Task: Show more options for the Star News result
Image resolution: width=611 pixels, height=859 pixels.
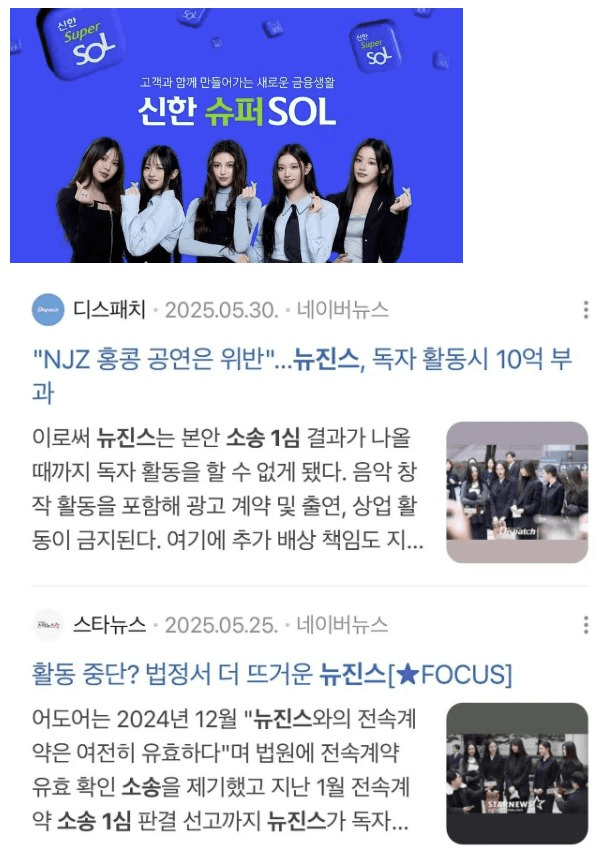Action: [x=586, y=625]
